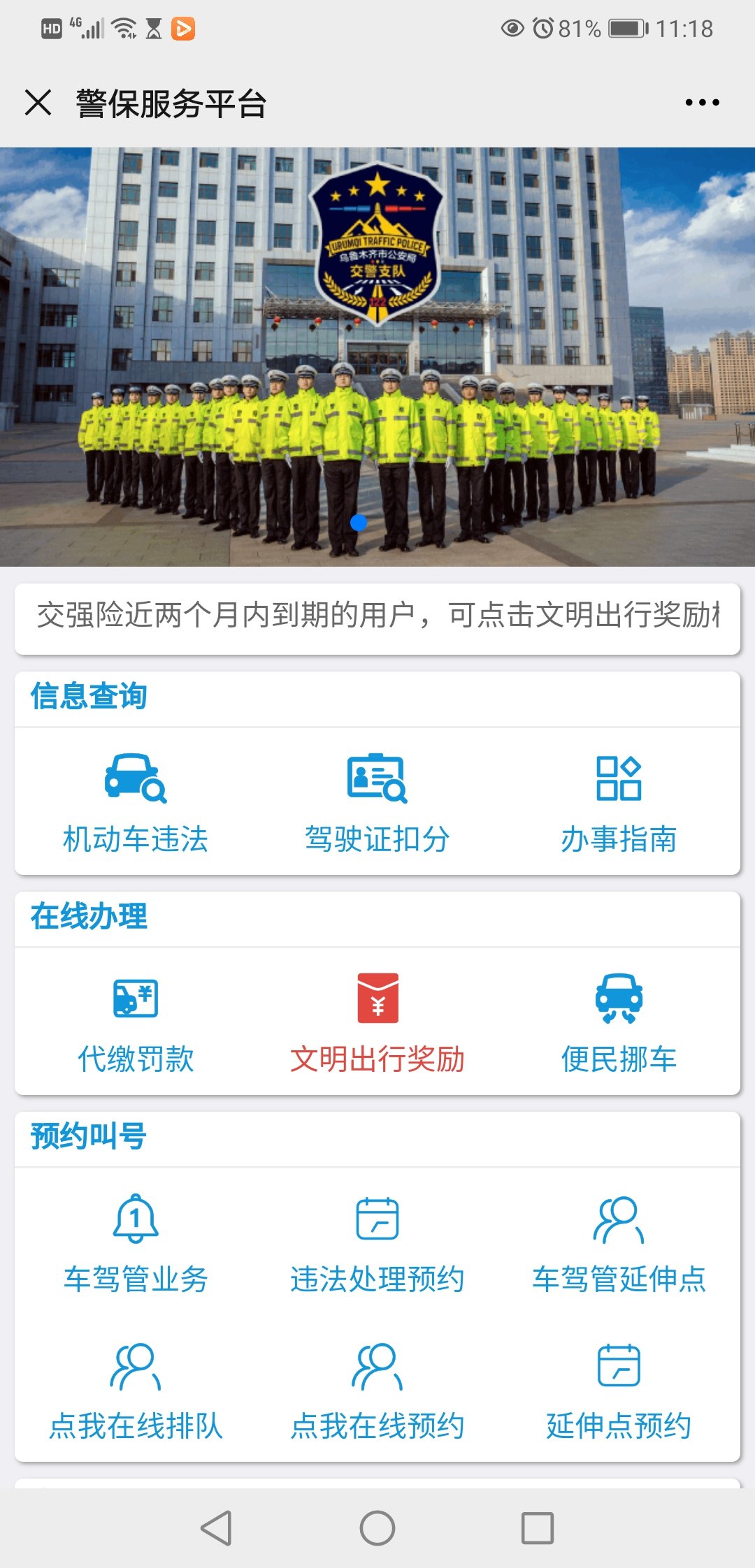755x1568 pixels.
Task: Open the 办事指南 guide
Action: (619, 804)
